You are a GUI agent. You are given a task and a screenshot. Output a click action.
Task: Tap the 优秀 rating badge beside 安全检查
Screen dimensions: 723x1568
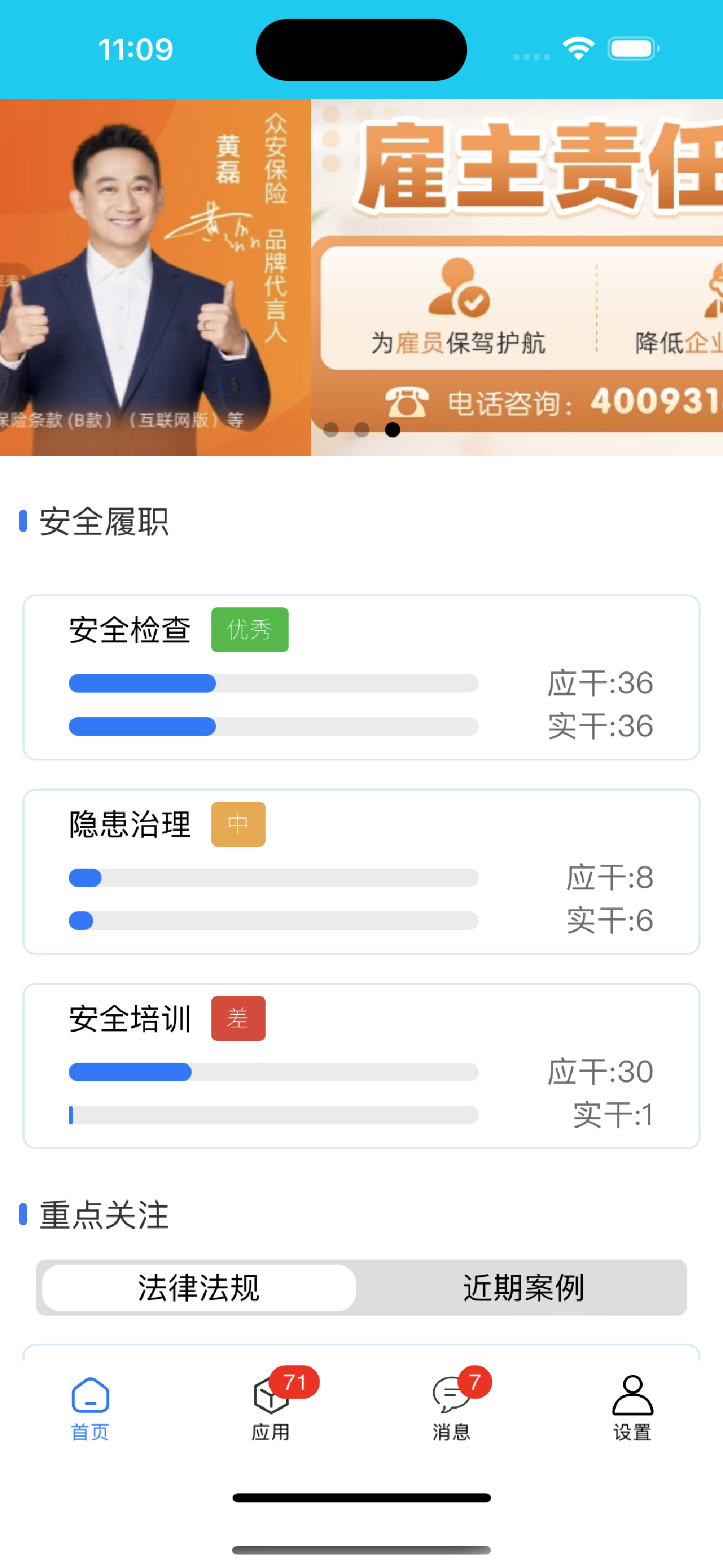pos(249,629)
